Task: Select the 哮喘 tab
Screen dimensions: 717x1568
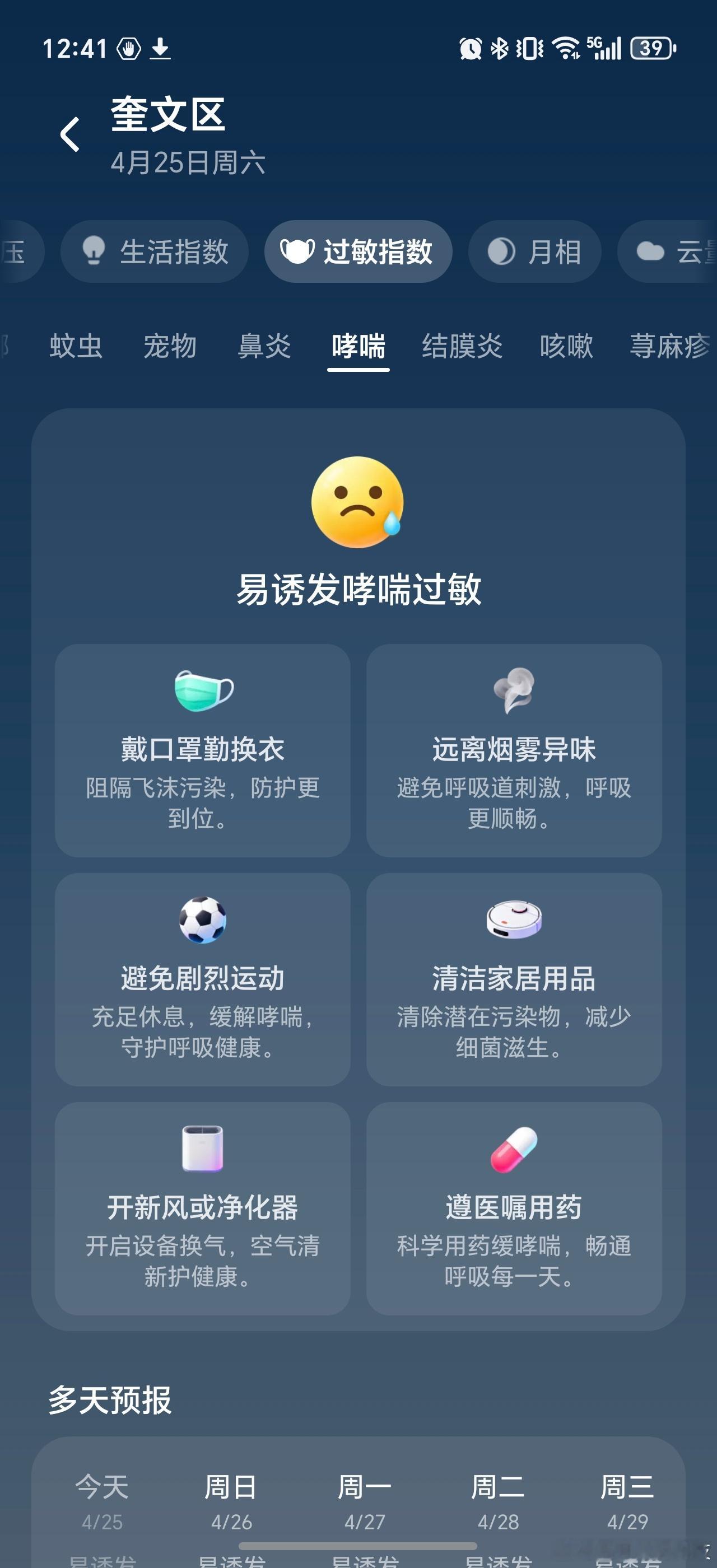Action: [358, 347]
